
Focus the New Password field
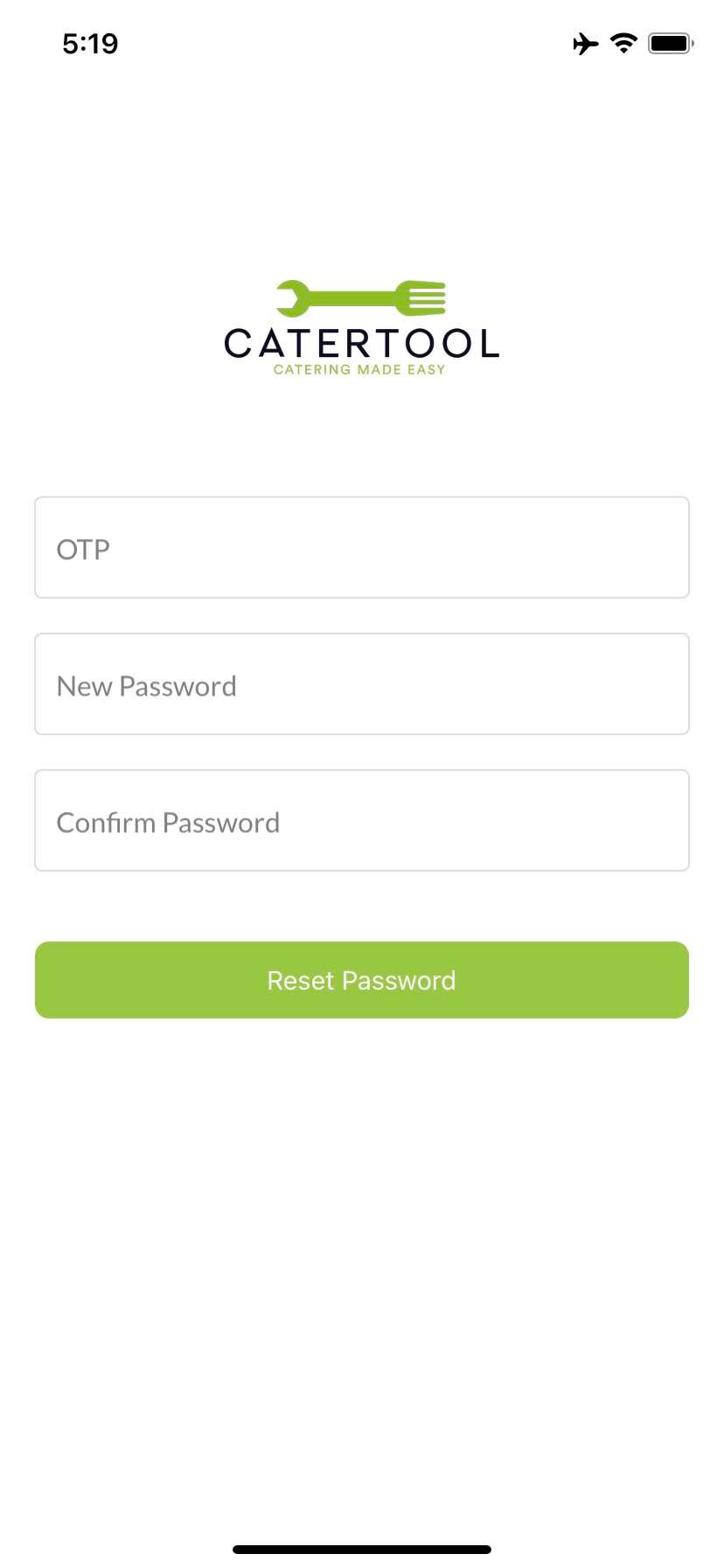362,684
